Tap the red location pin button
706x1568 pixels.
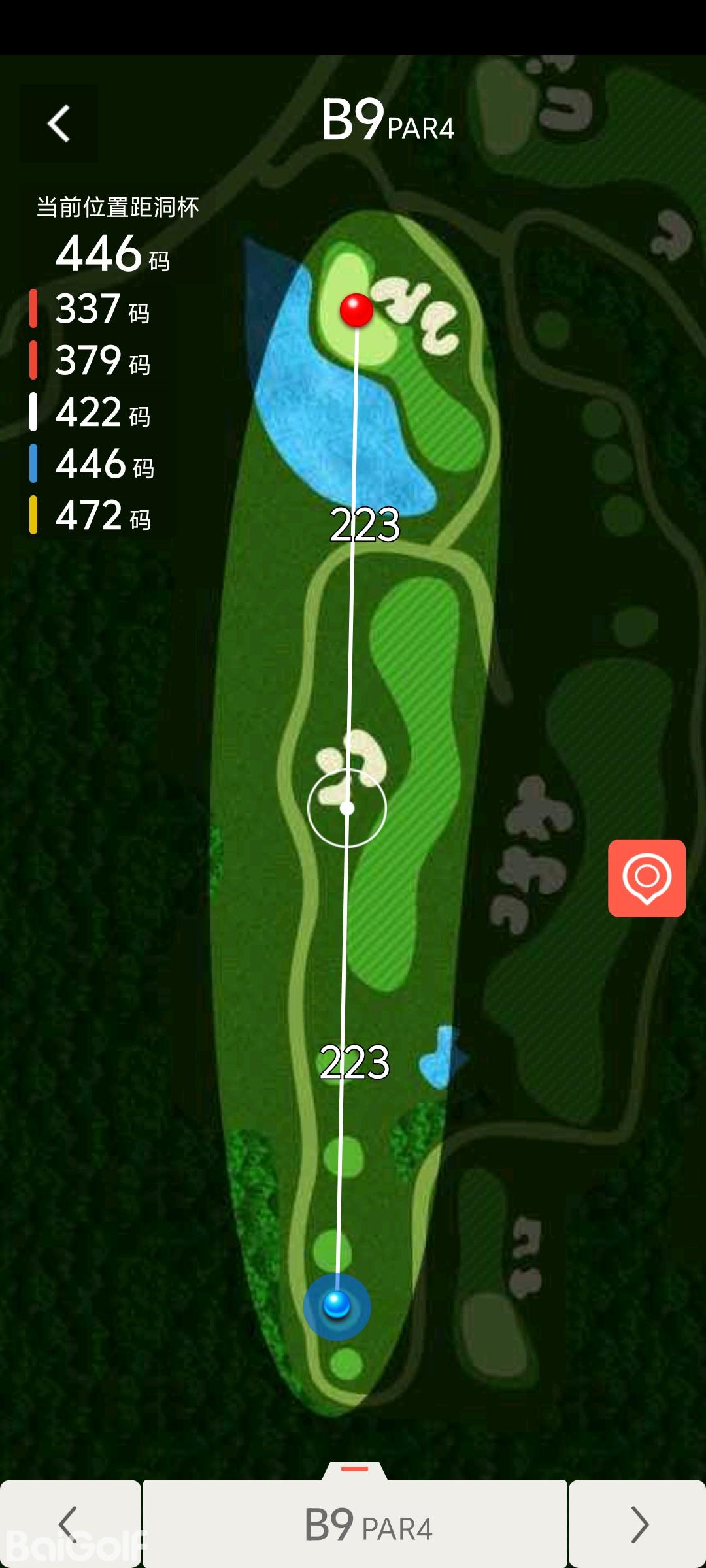coord(647,877)
